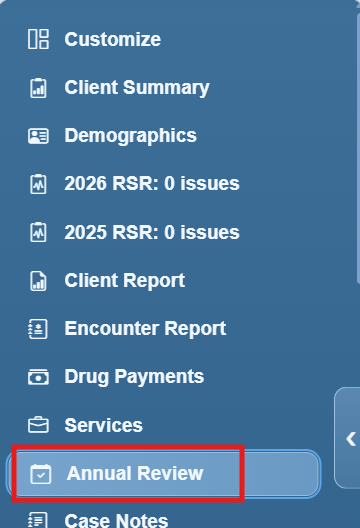360x528 pixels.
Task: Select Services in the sidebar
Action: click(163, 425)
